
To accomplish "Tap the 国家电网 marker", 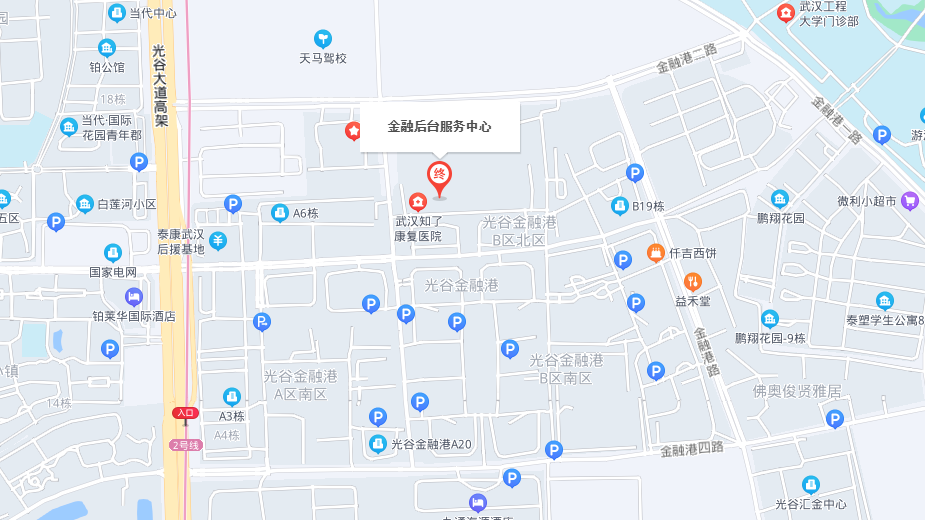I will [x=113, y=252].
